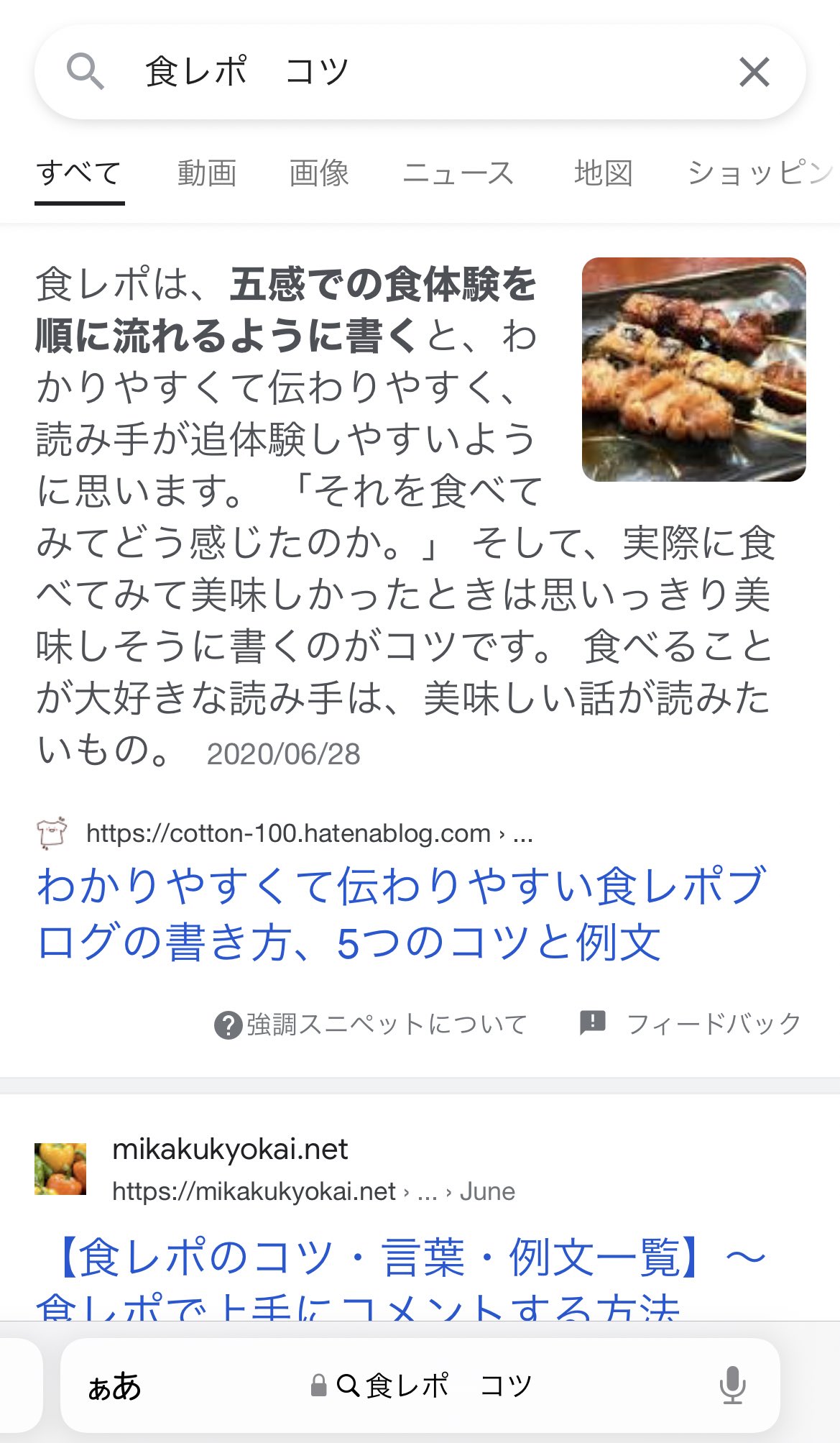Image resolution: width=840 pixels, height=1443 pixels.
Task: Open 強調スニペットについて help link
Action: click(x=371, y=1024)
